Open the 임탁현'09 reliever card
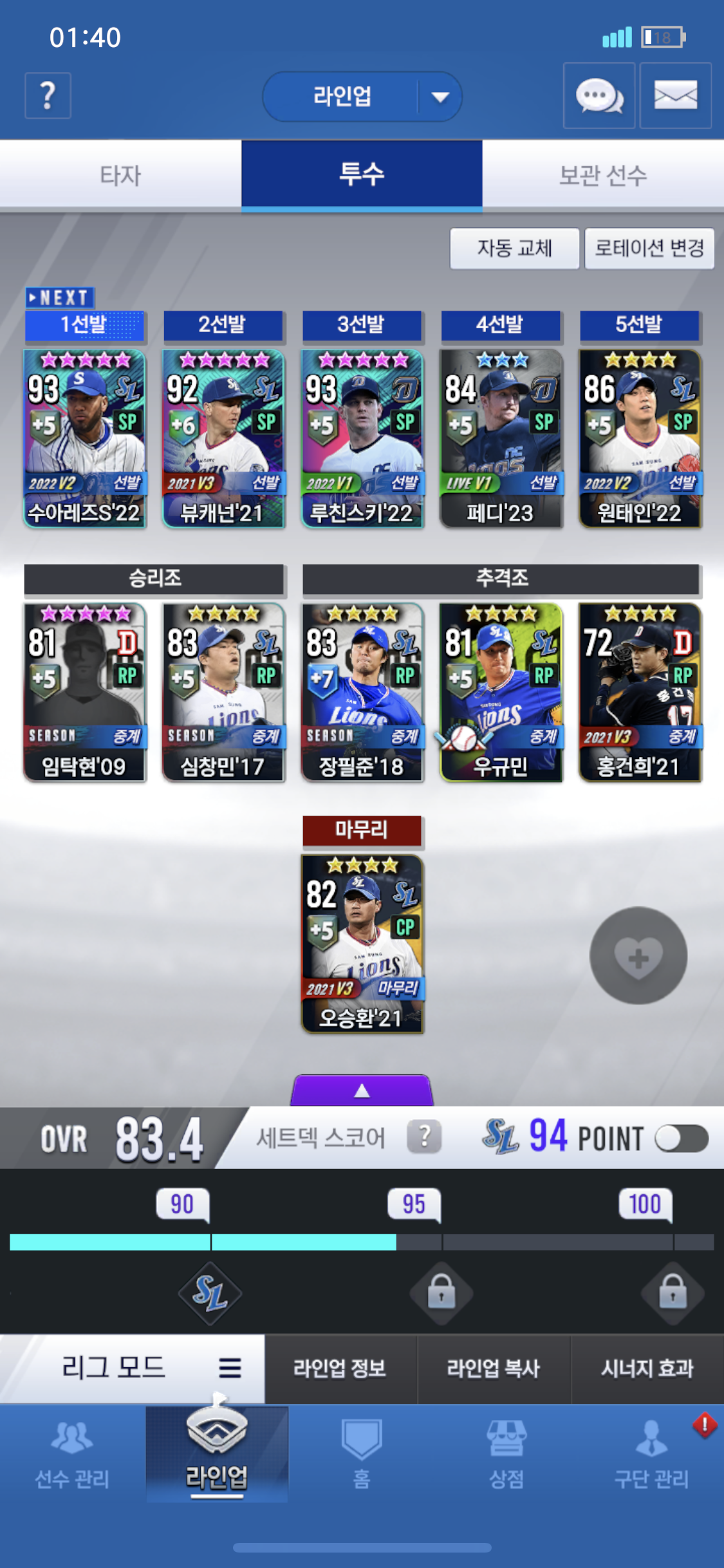The height and width of the screenshot is (1568, 724). pos(85,693)
